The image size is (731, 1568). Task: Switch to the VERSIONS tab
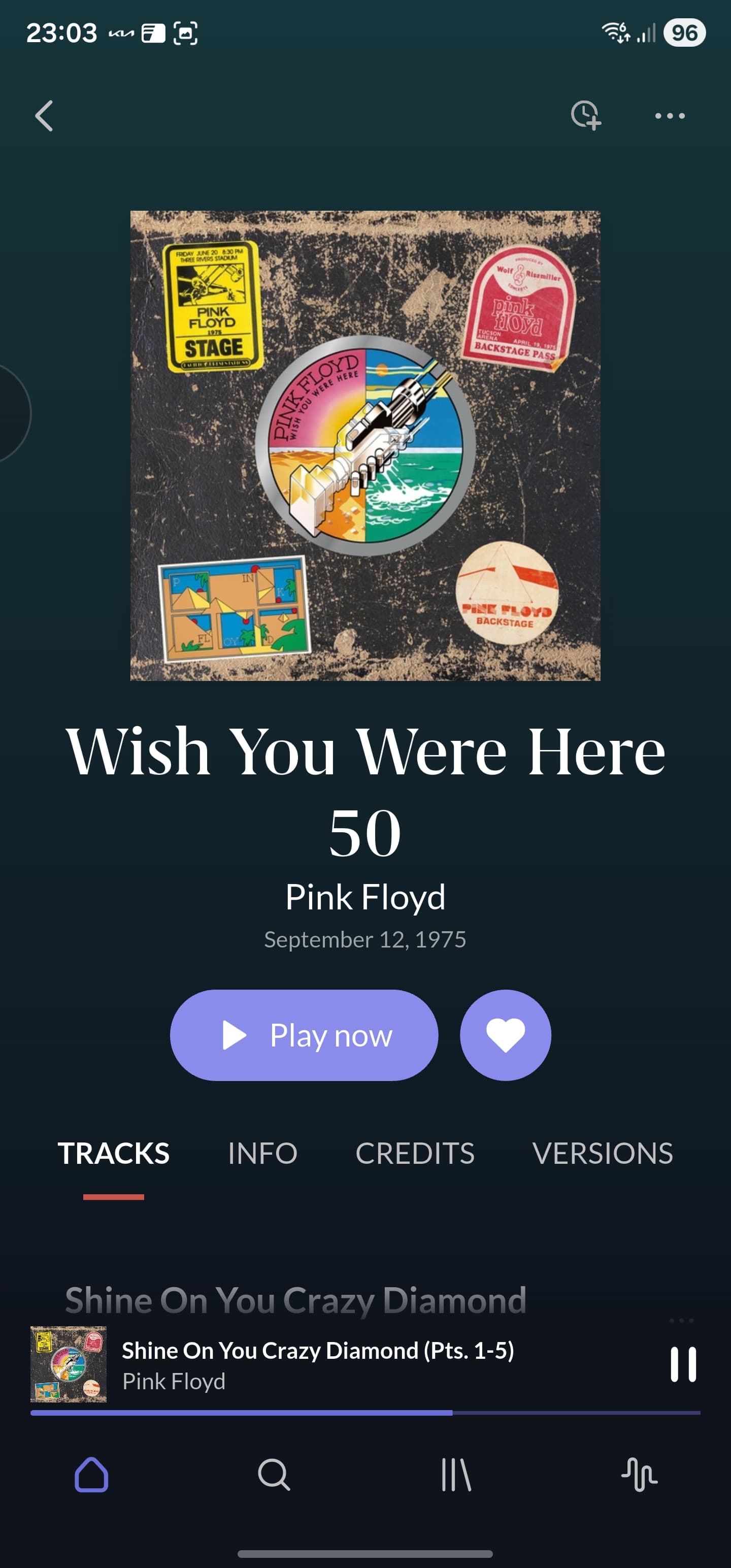tap(602, 1153)
